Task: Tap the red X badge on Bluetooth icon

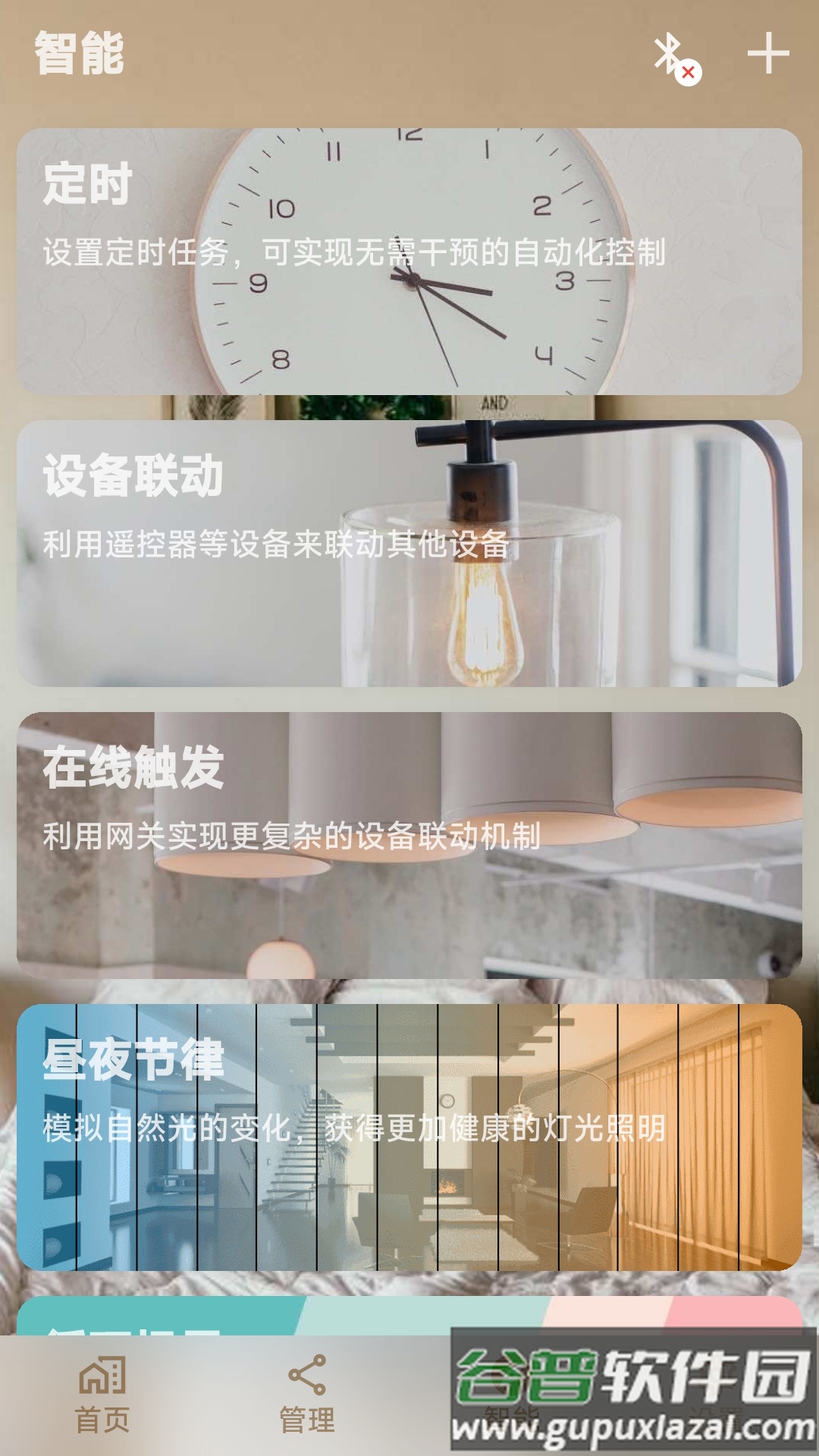Action: coord(688,73)
